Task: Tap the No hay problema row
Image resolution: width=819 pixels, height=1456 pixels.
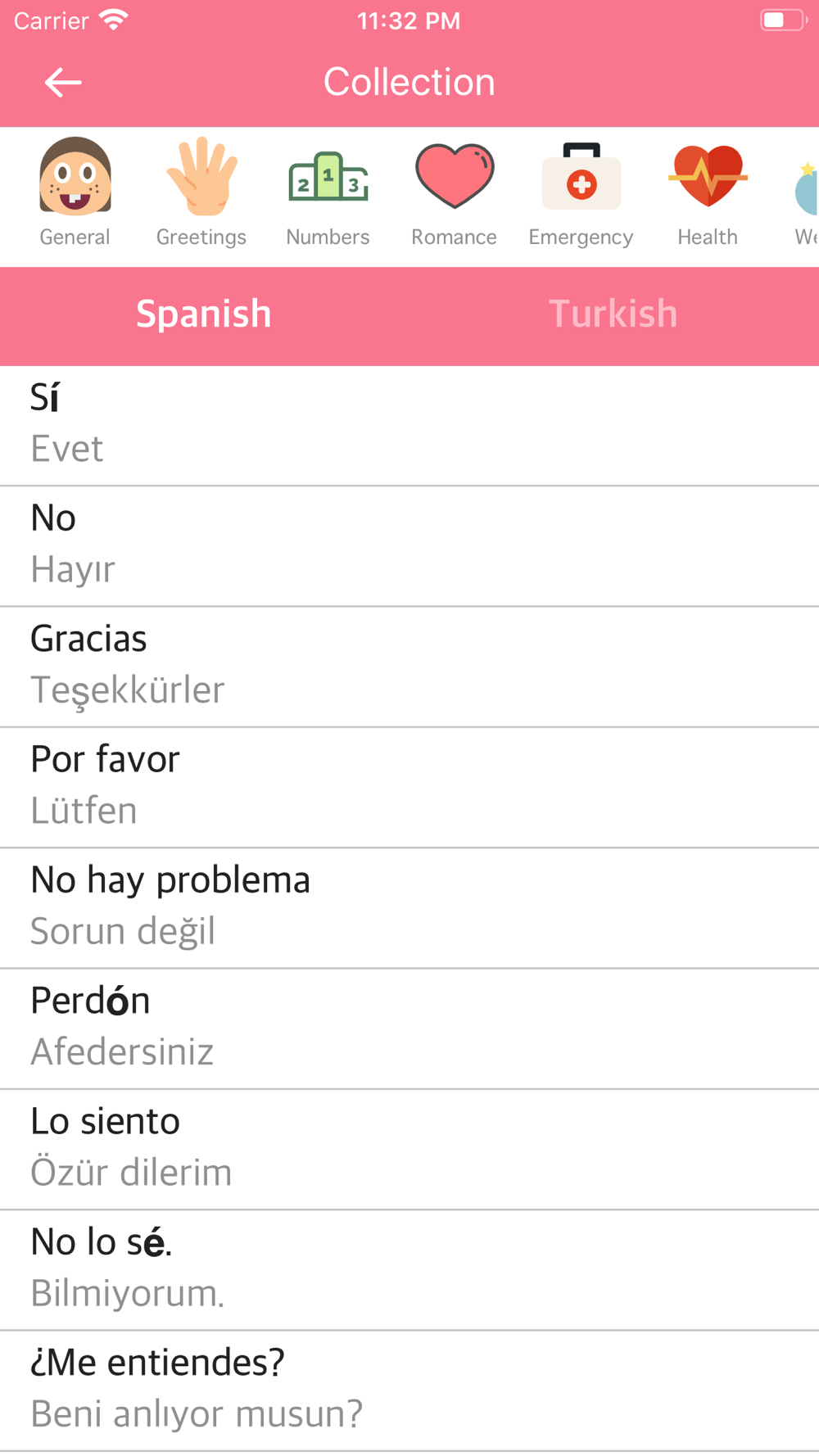Action: tap(409, 908)
